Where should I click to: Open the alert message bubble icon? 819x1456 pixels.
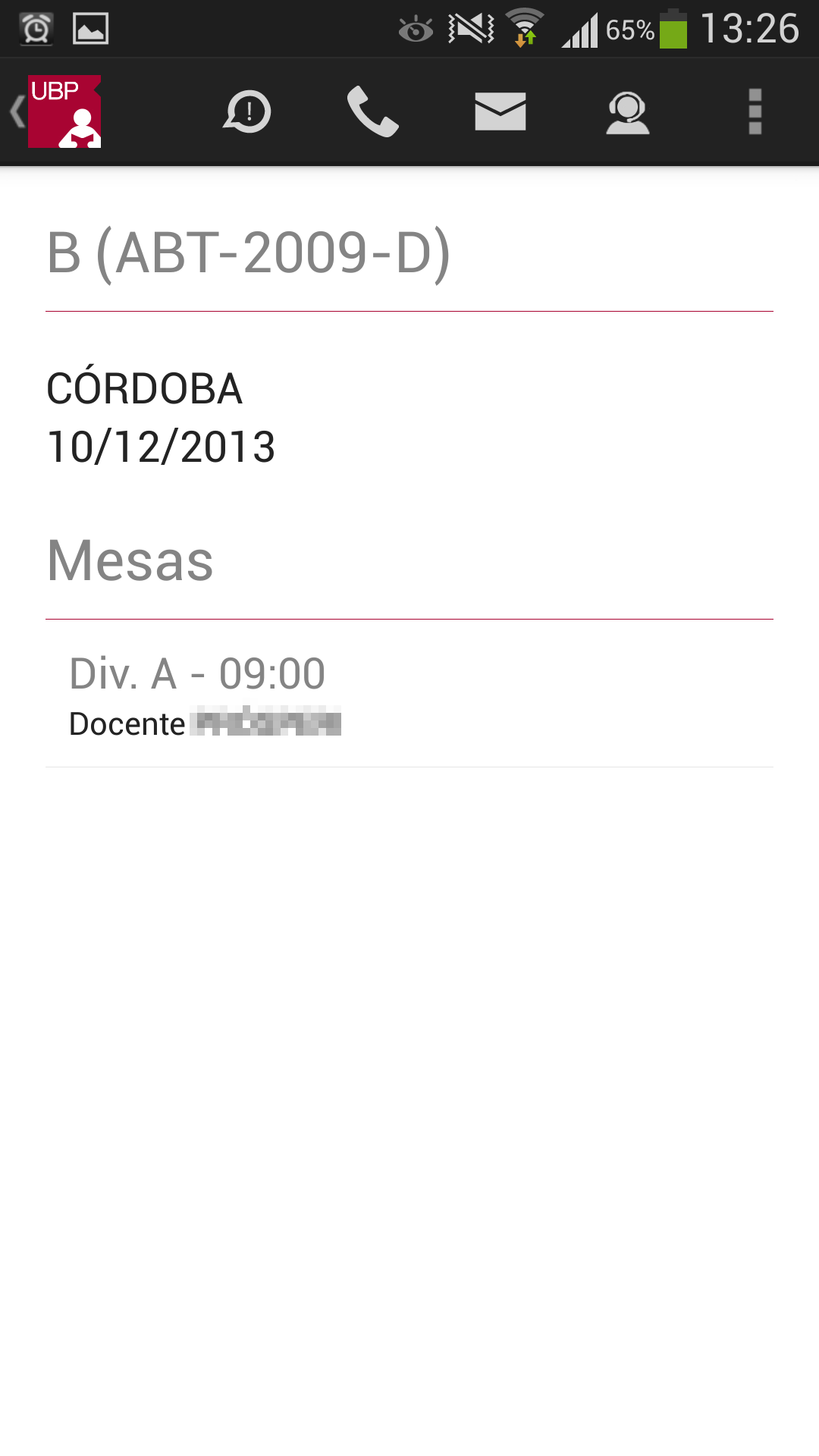247,111
